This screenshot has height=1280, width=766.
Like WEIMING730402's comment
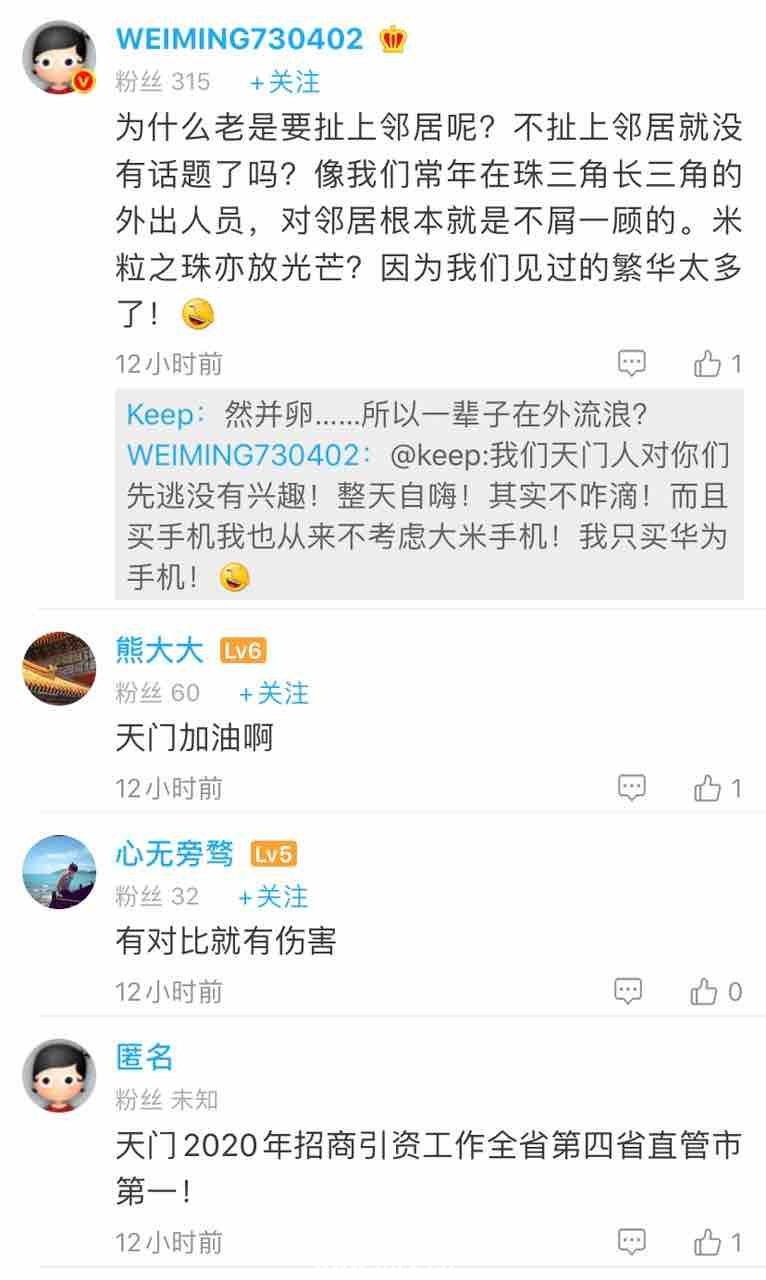click(709, 364)
